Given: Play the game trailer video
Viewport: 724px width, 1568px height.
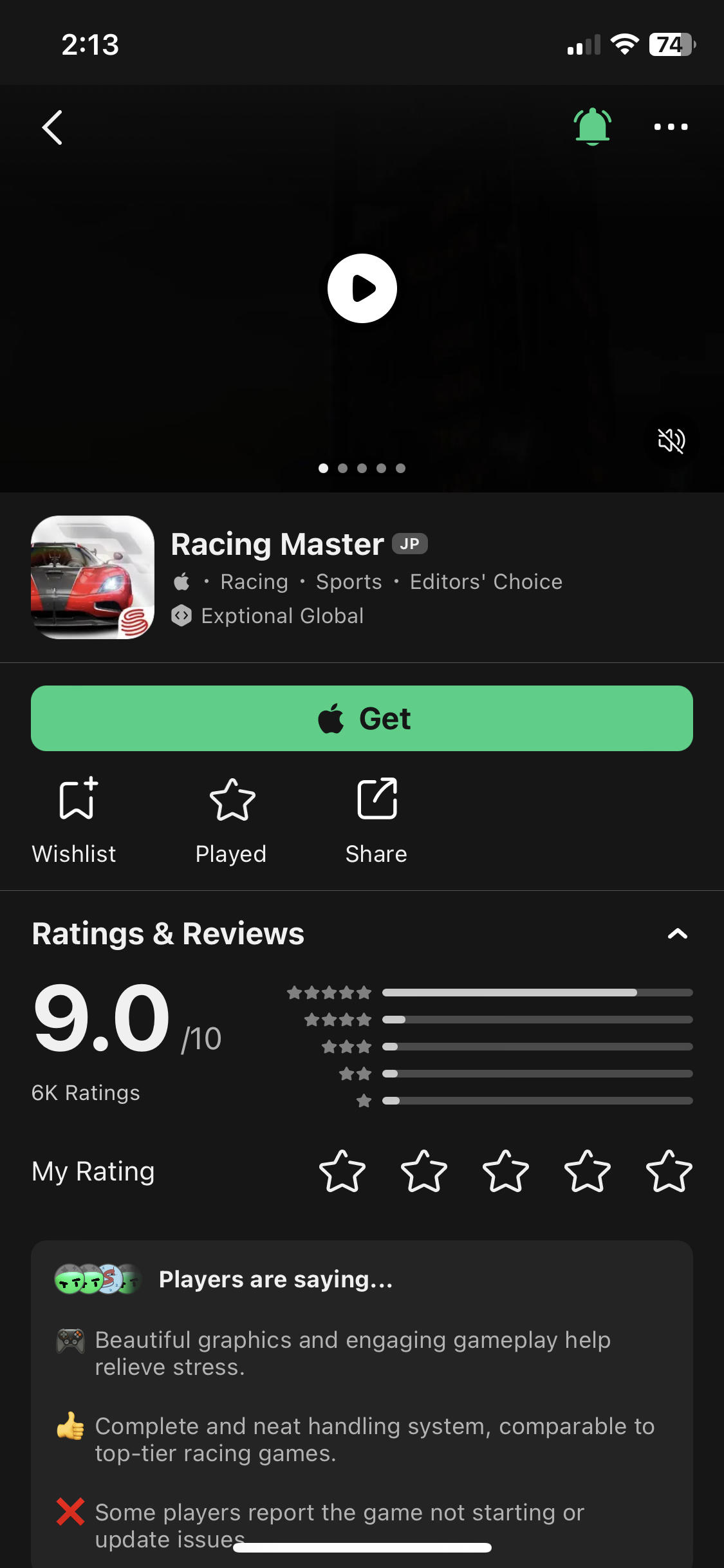Looking at the screenshot, I should click(x=362, y=288).
